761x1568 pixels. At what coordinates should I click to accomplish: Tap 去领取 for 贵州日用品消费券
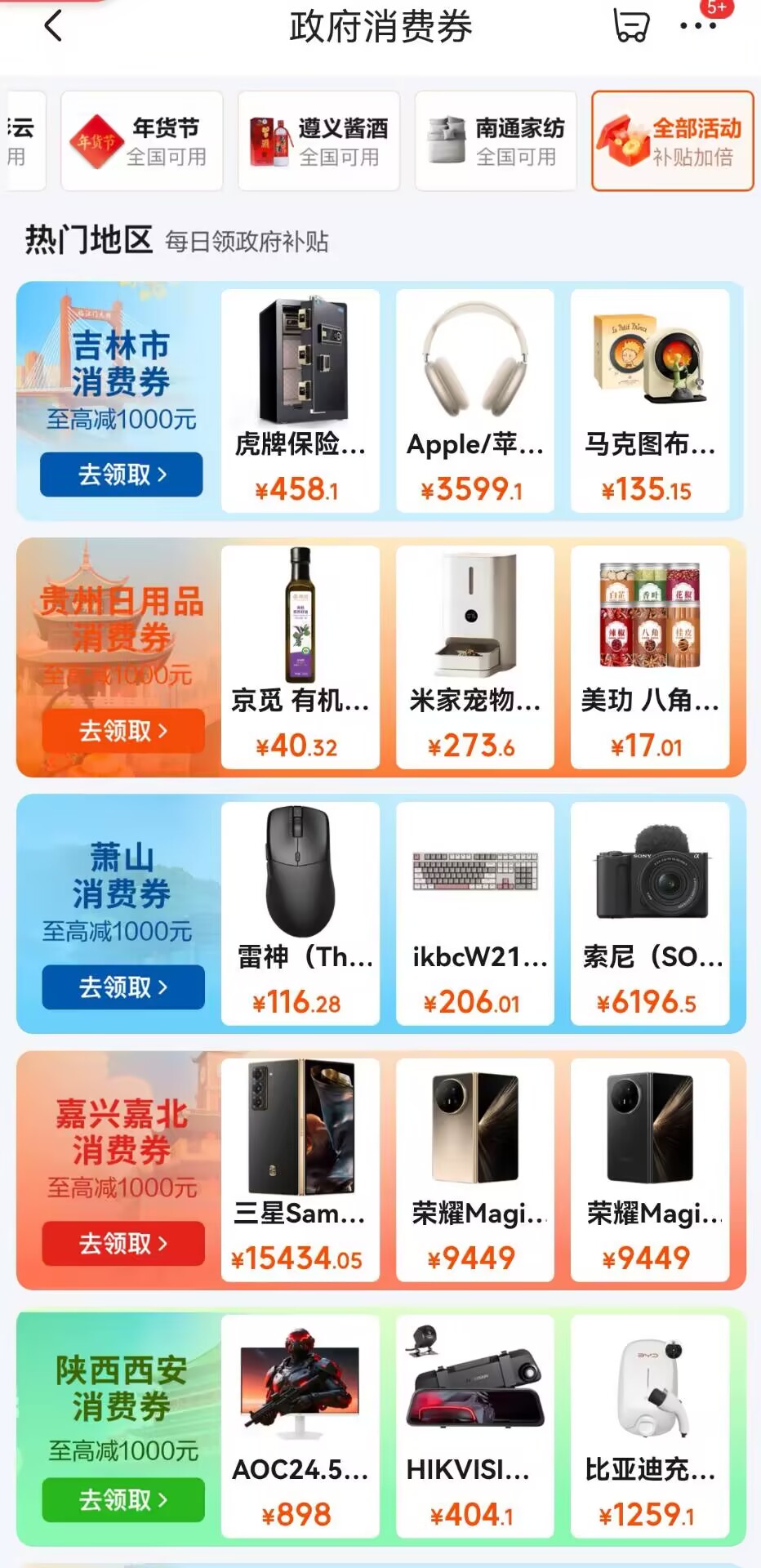(x=123, y=730)
